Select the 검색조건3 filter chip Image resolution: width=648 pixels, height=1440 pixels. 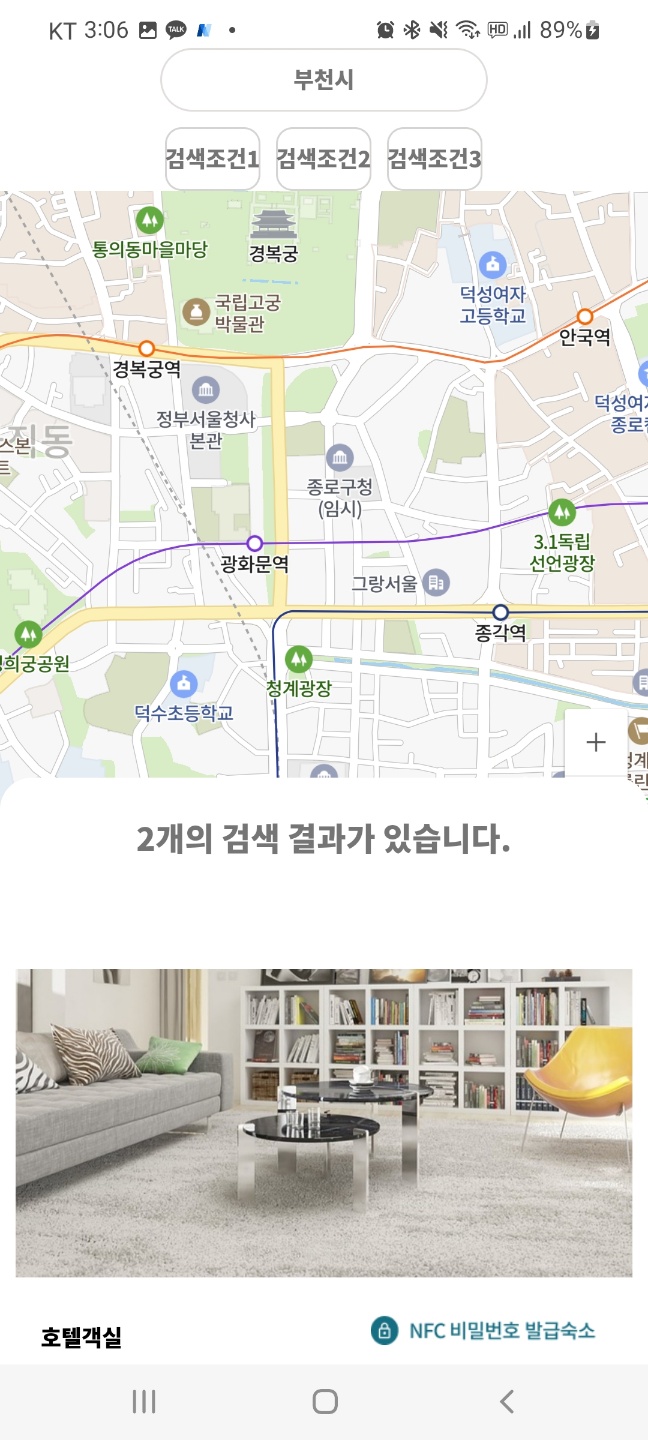tap(434, 159)
